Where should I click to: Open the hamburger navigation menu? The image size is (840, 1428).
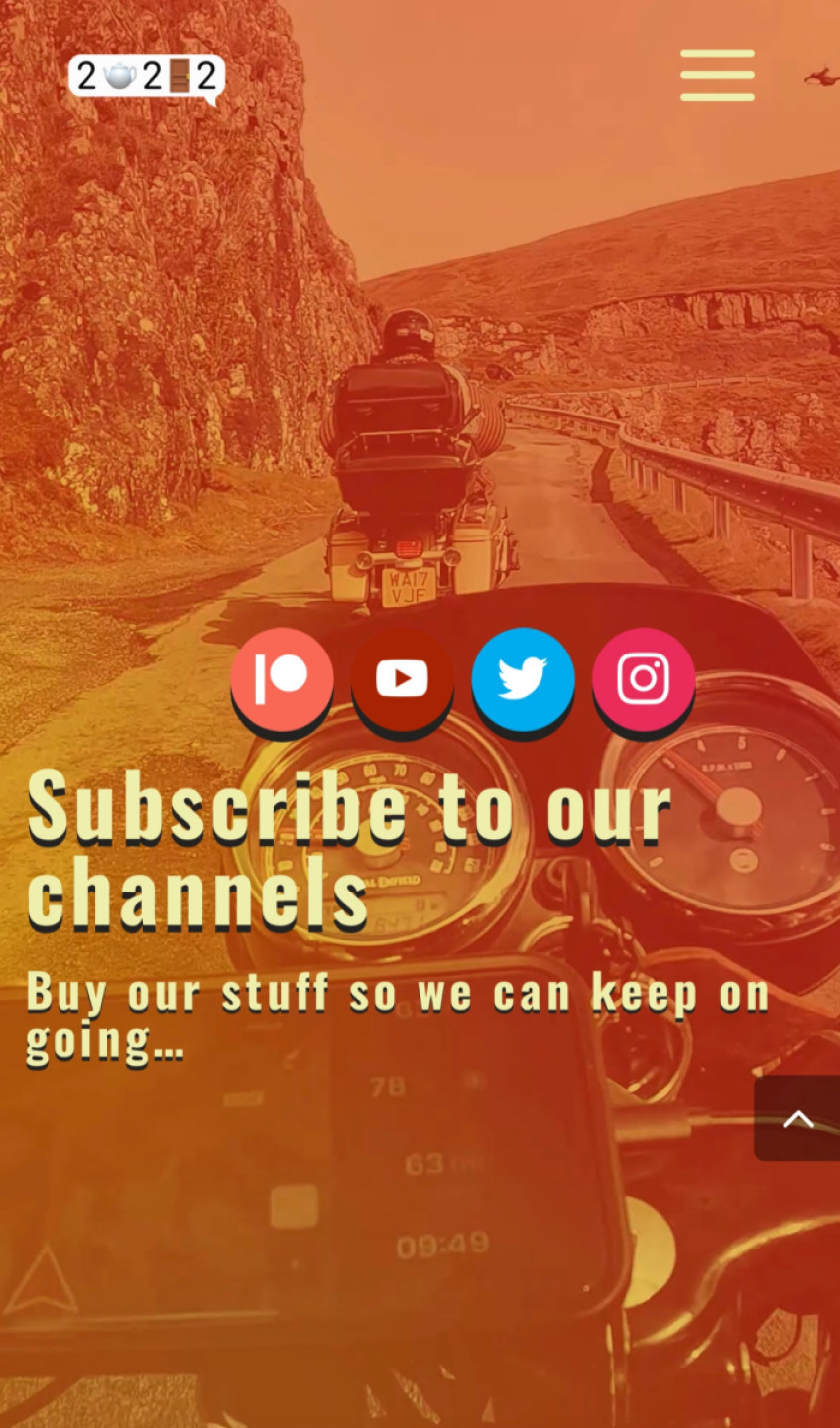point(717,75)
